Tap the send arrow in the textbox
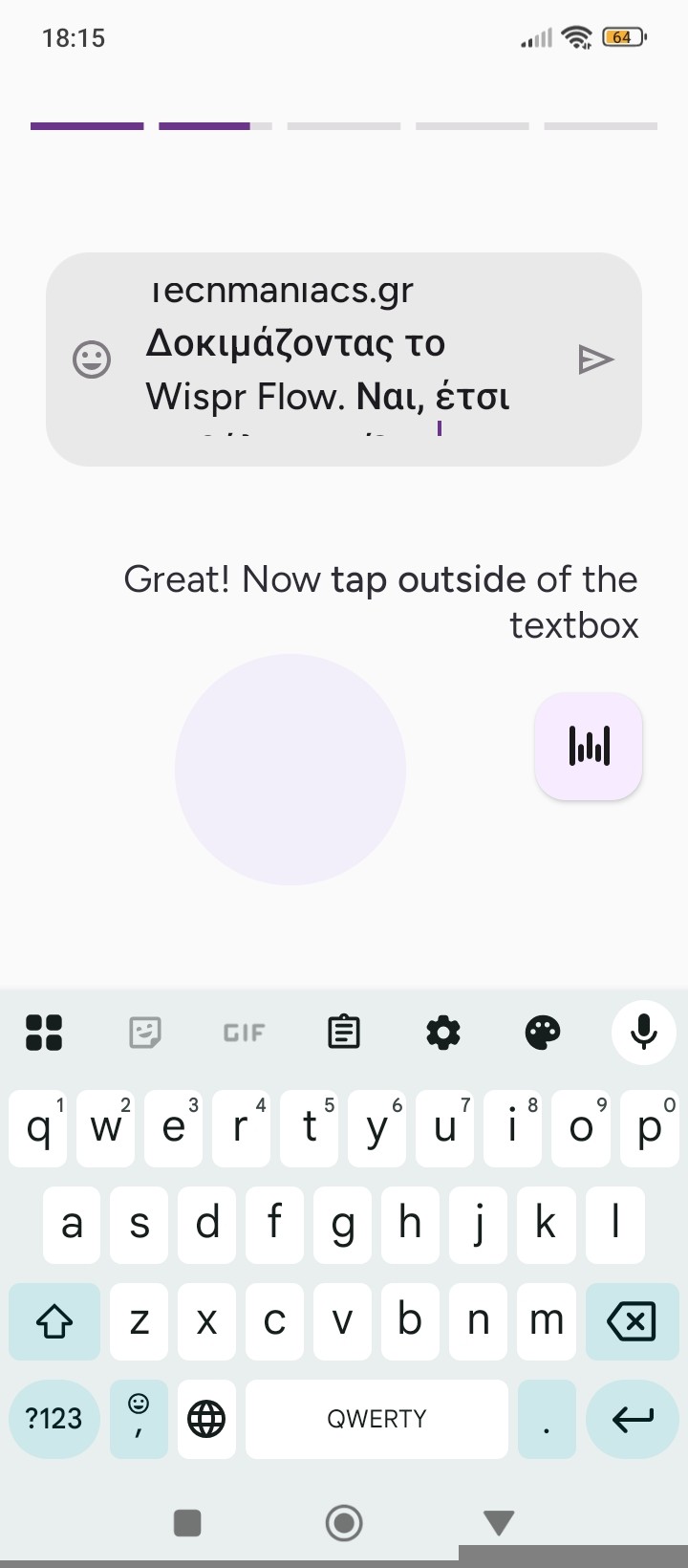The height and width of the screenshot is (1568, 688). coord(596,359)
